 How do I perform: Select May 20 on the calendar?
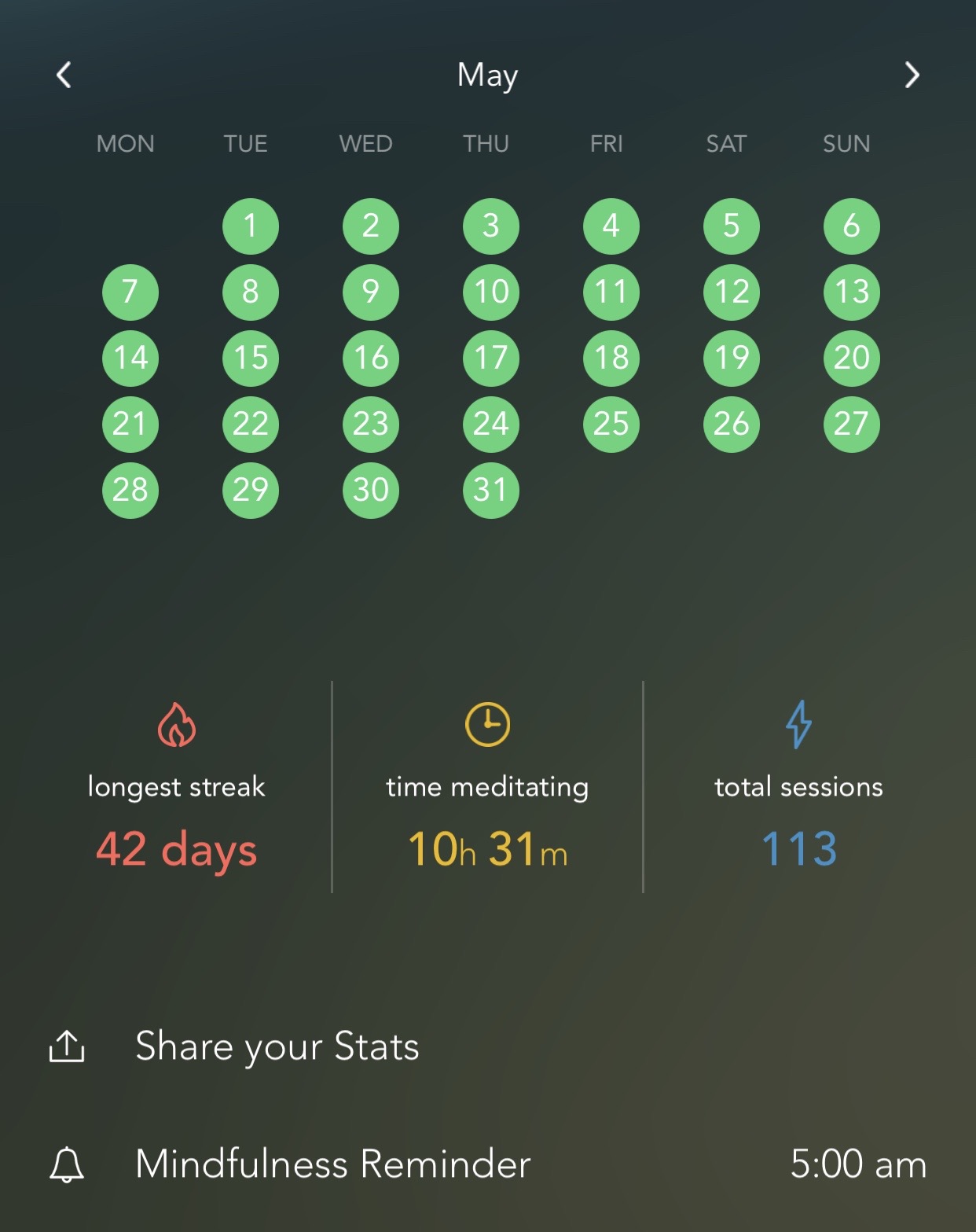tap(852, 359)
